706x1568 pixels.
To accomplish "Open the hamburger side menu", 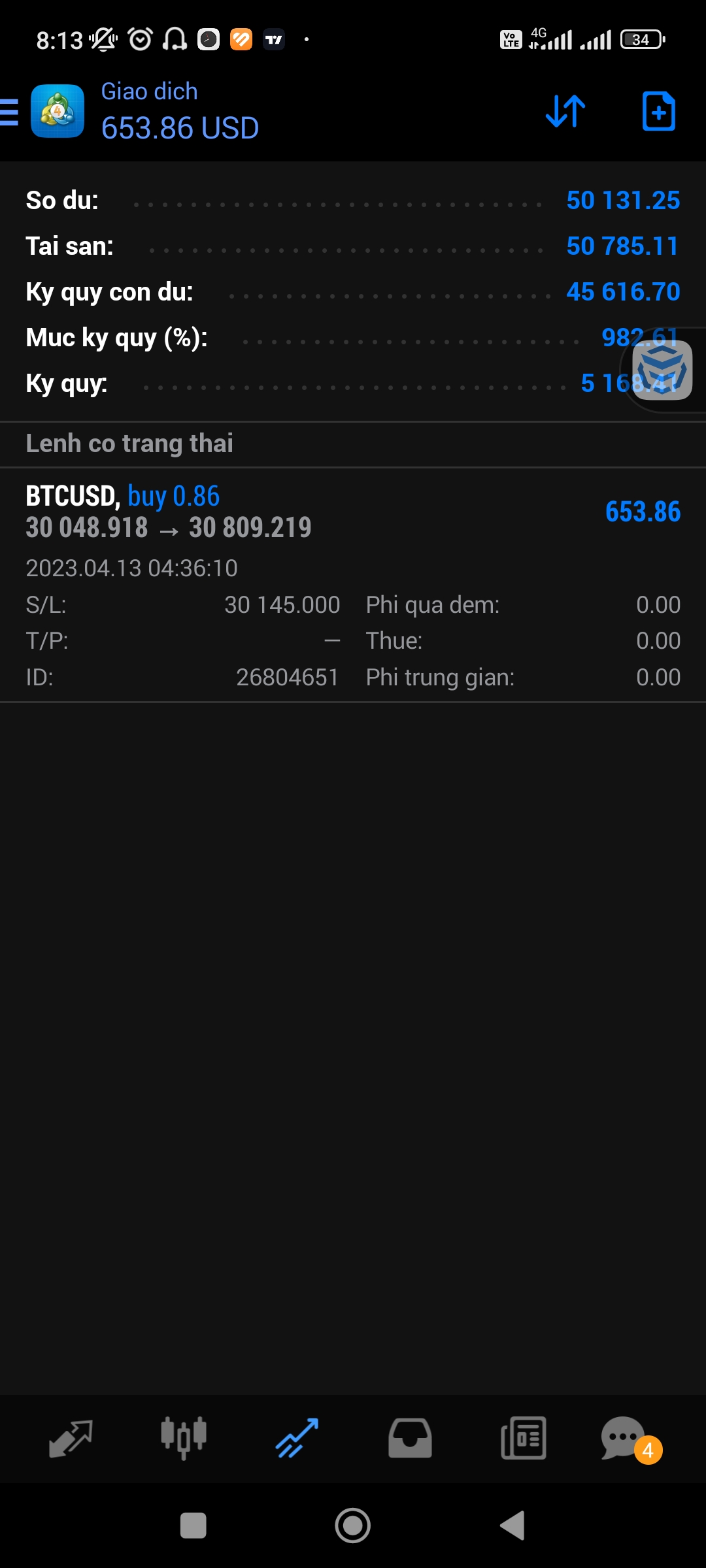I will coord(9,112).
